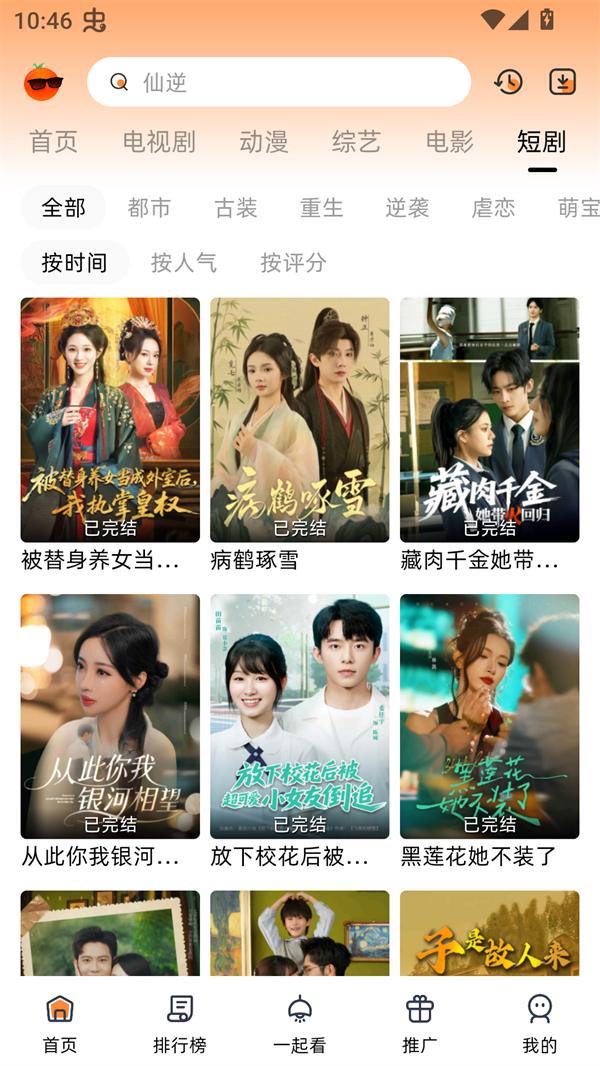The width and height of the screenshot is (600, 1066).
Task: Switch to the 我的 profile tab
Action: pyautogui.click(x=540, y=1024)
